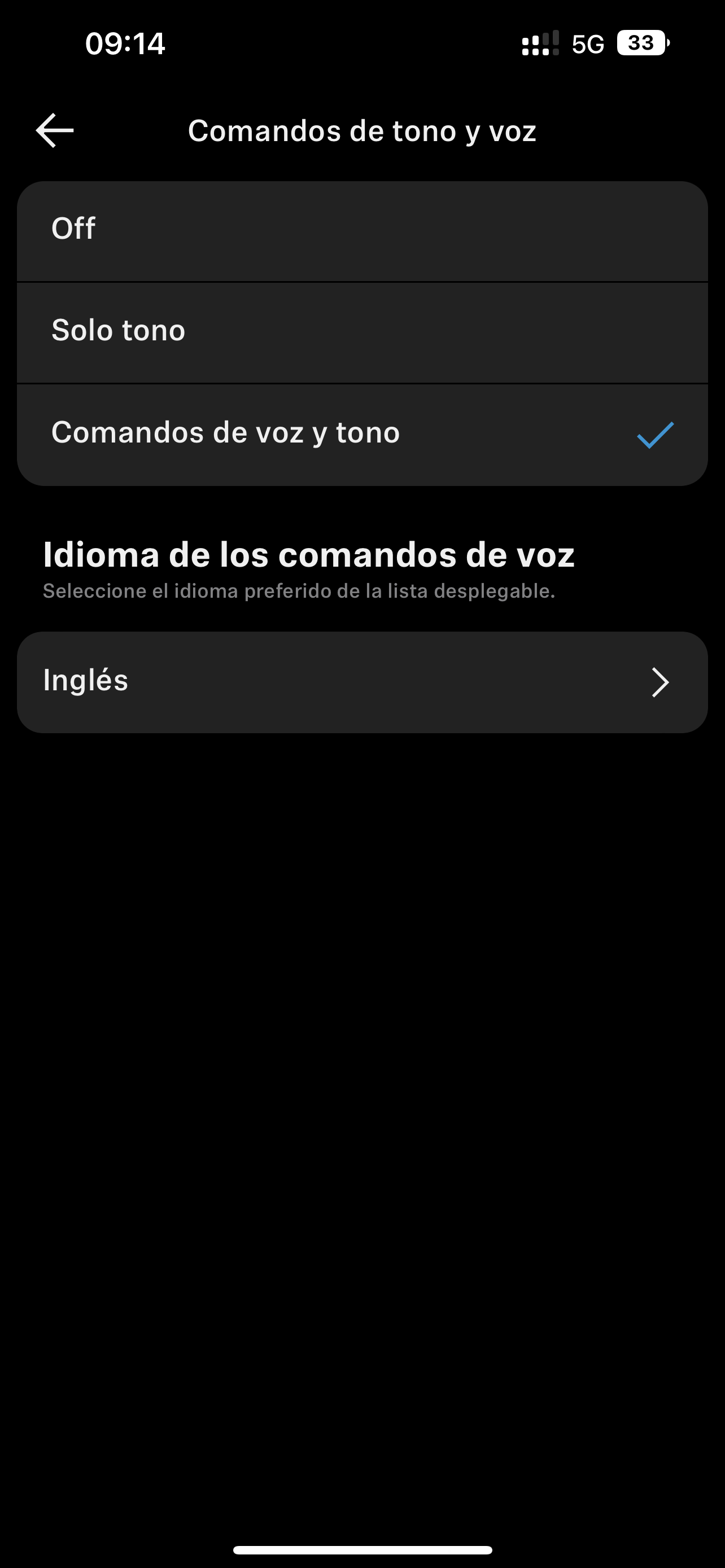
Task: Open the Inglés language picker
Action: pyautogui.click(x=361, y=682)
